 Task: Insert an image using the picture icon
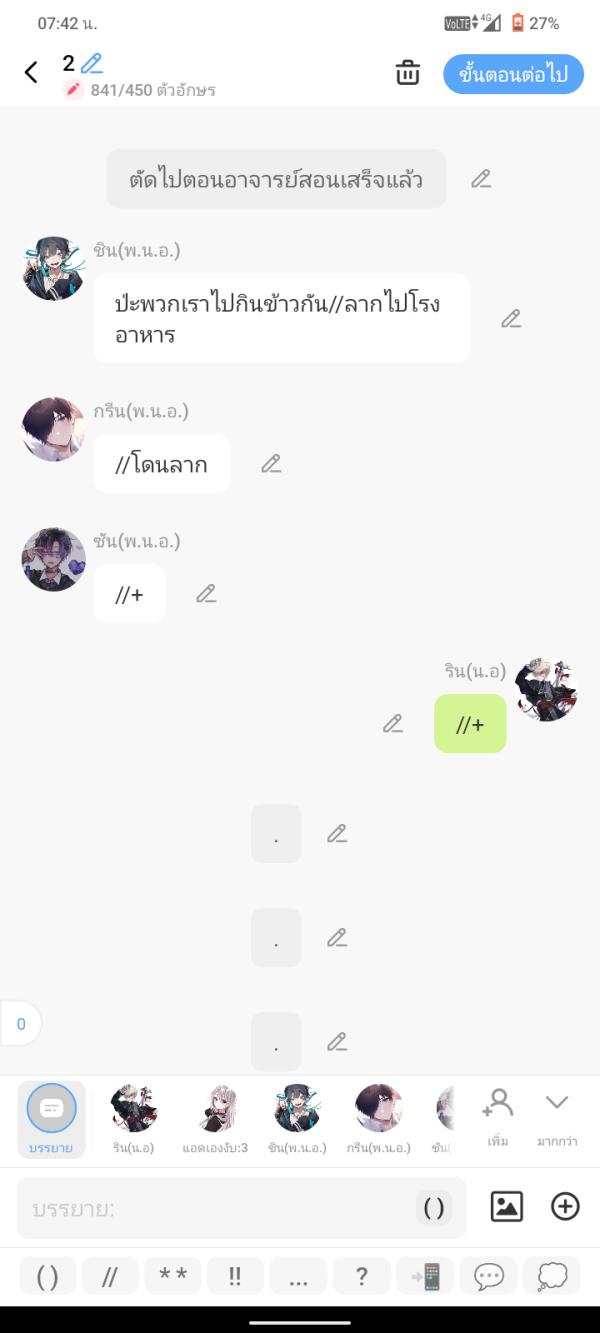[x=507, y=1207]
